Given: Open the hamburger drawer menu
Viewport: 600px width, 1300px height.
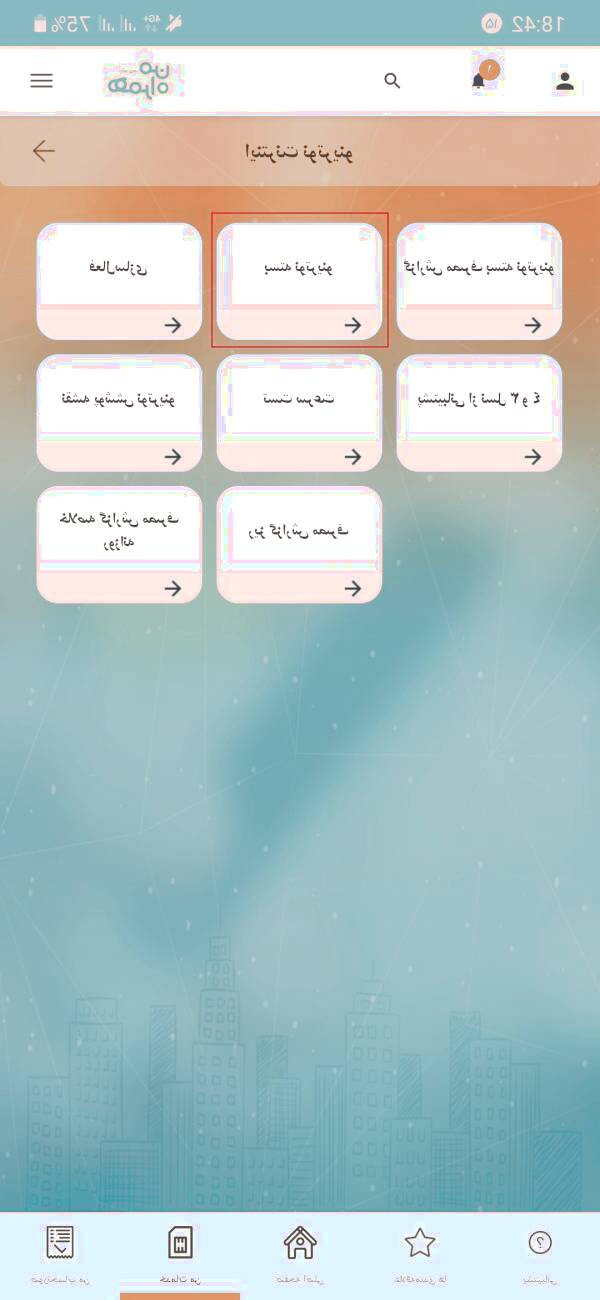Looking at the screenshot, I should click(x=41, y=81).
